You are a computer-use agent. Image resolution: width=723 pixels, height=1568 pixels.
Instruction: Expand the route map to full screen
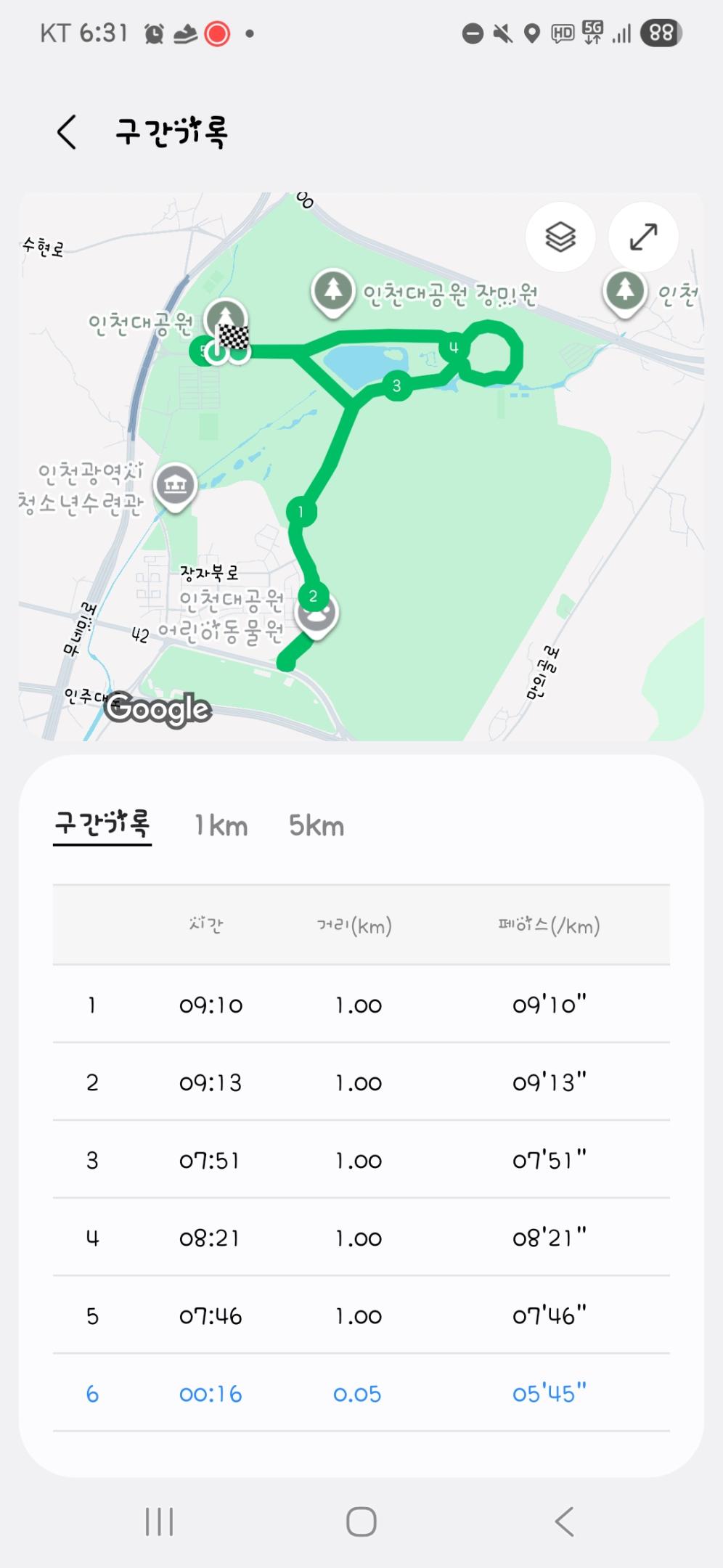[x=643, y=237]
